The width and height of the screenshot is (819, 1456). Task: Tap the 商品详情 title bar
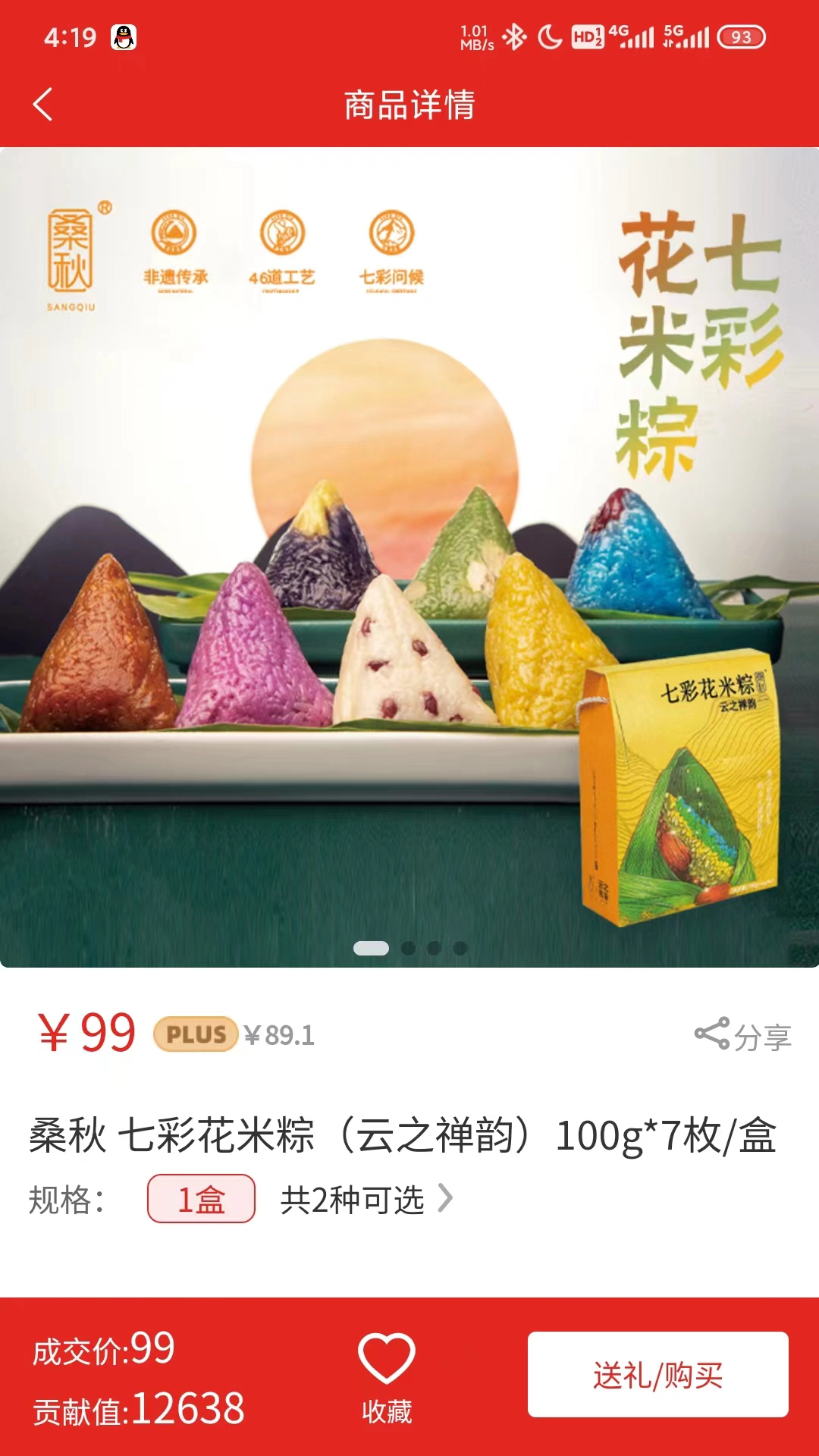[x=409, y=106]
